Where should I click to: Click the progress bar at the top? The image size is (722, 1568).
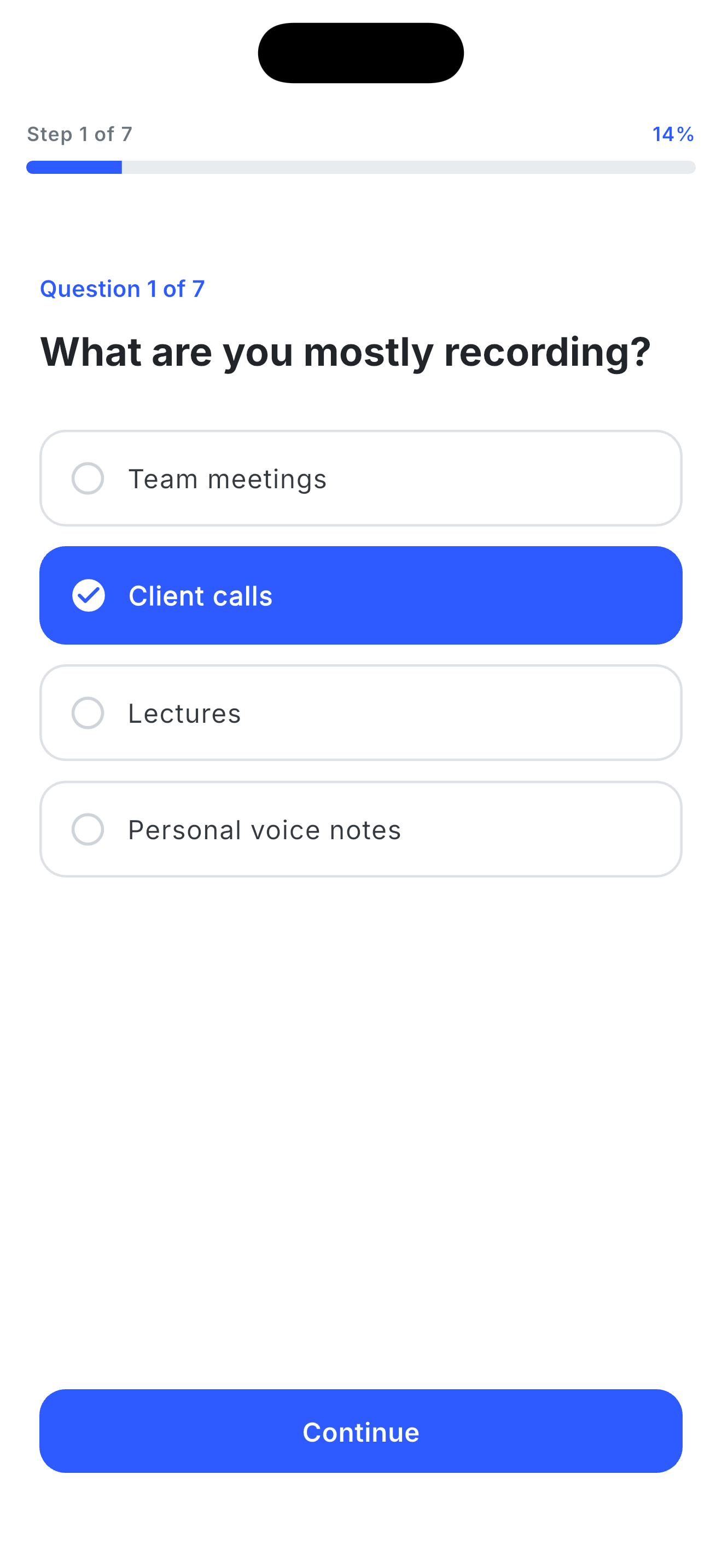point(360,167)
